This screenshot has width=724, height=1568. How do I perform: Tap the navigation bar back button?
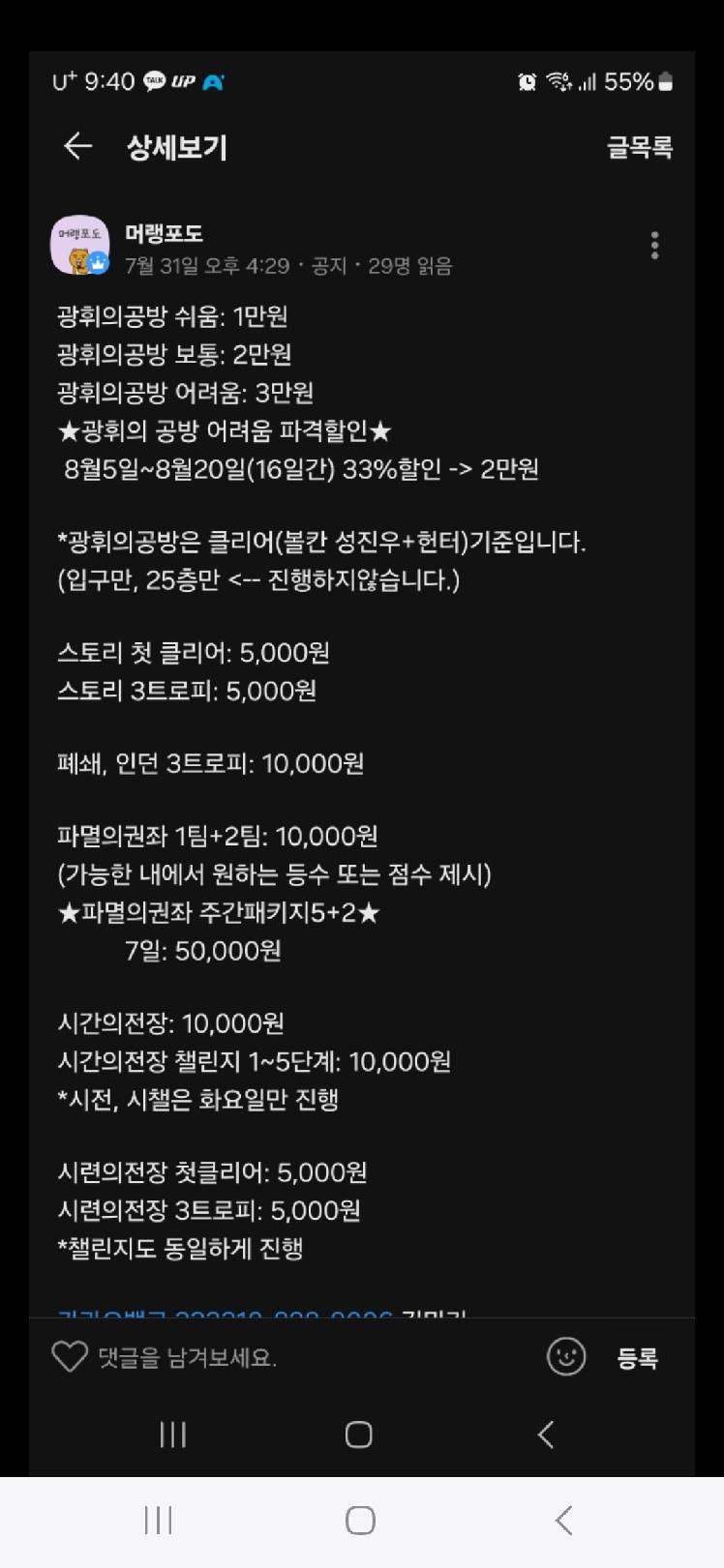[x=544, y=1435]
